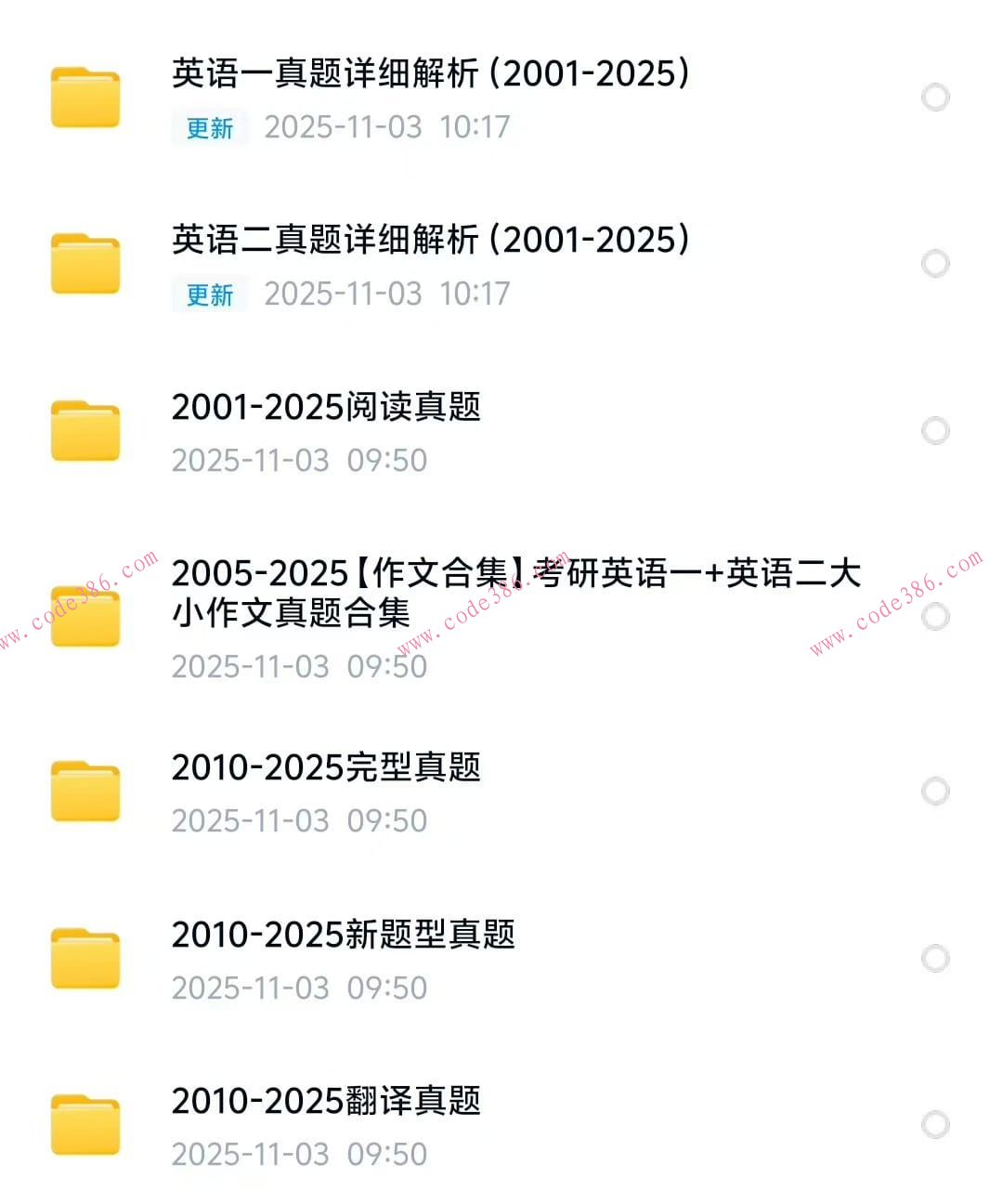1003x1204 pixels.
Task: Tick the selection circle for 英语二真题详细解析
Action: pyautogui.click(x=934, y=263)
